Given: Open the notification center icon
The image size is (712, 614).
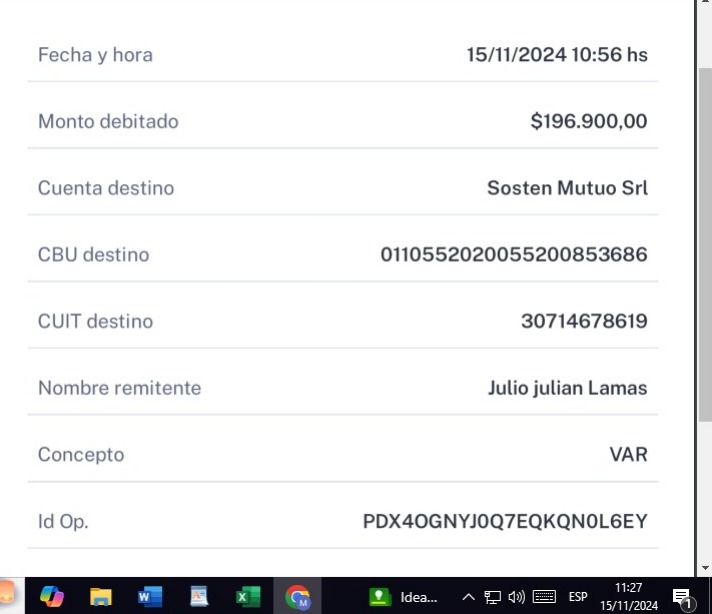Looking at the screenshot, I should (683, 598).
